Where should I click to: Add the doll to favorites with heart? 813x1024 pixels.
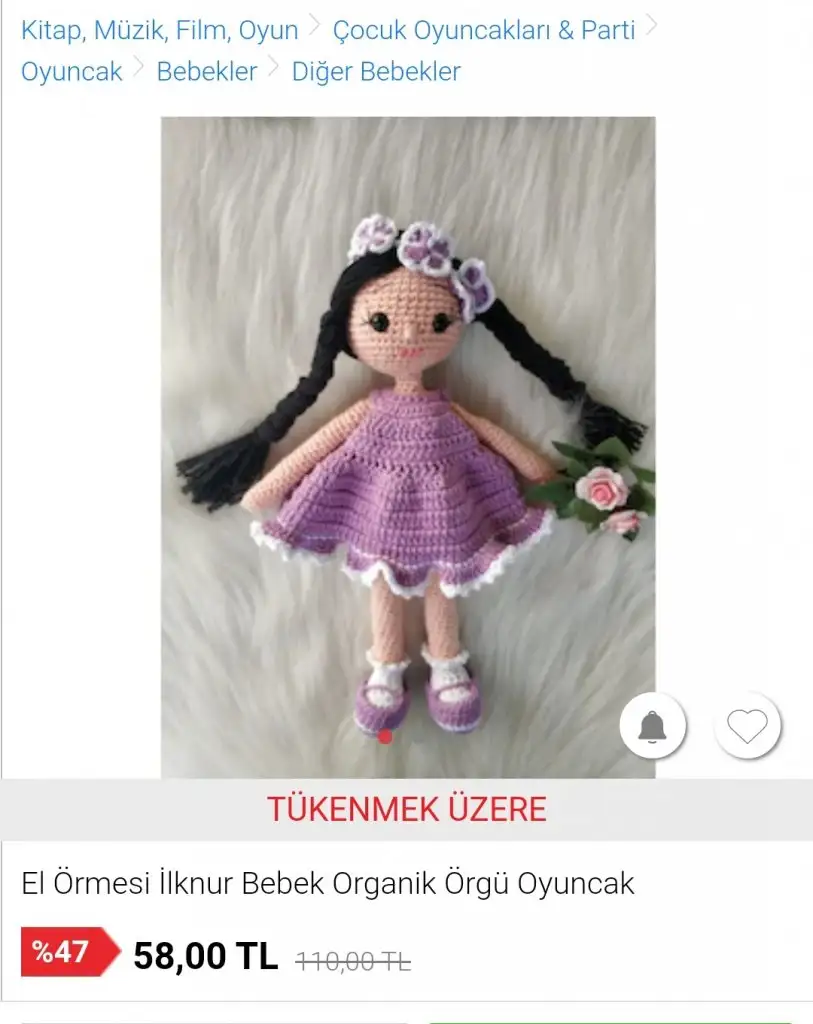(x=747, y=726)
